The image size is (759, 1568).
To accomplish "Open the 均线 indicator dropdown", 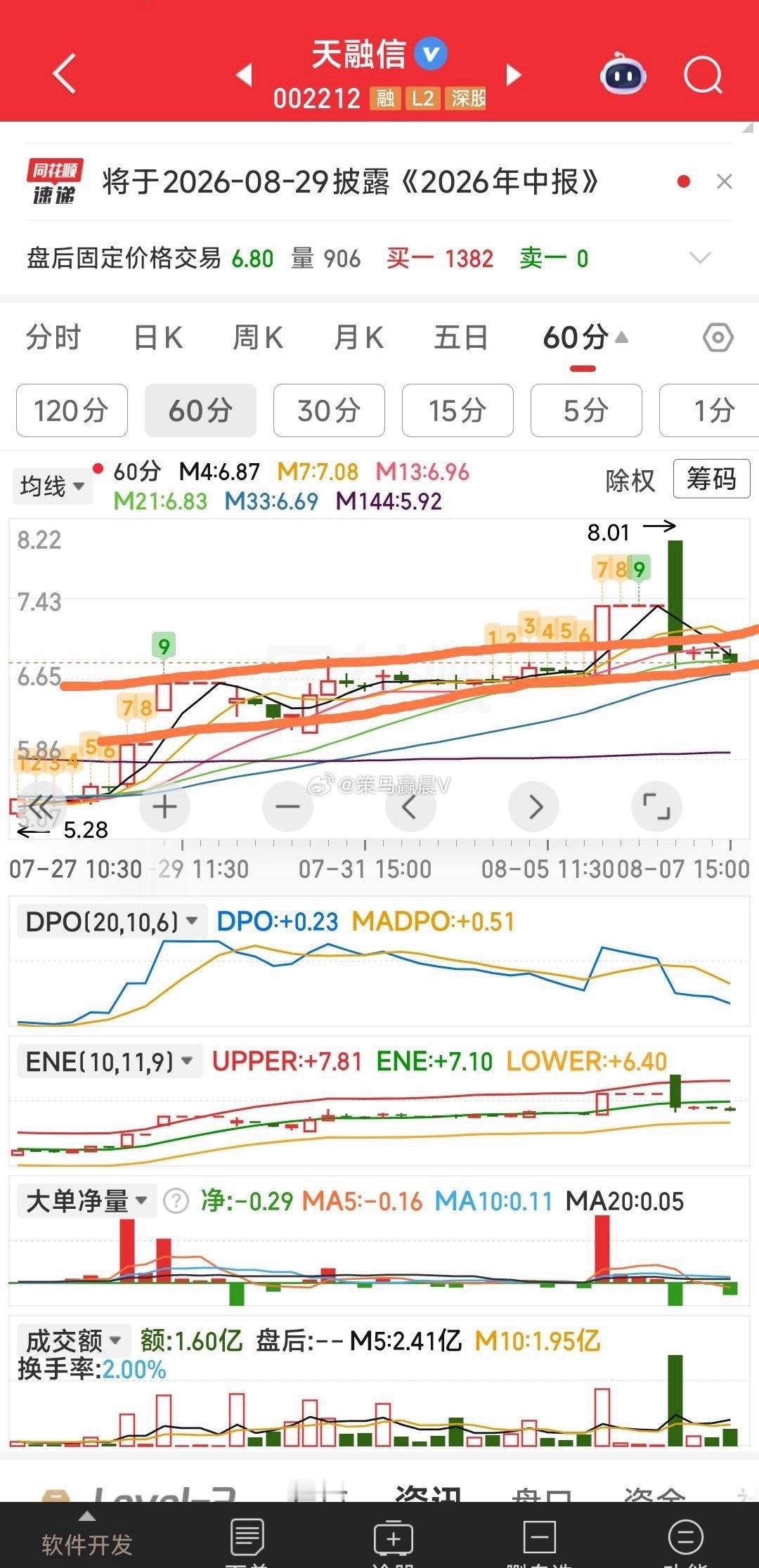I will (x=52, y=486).
